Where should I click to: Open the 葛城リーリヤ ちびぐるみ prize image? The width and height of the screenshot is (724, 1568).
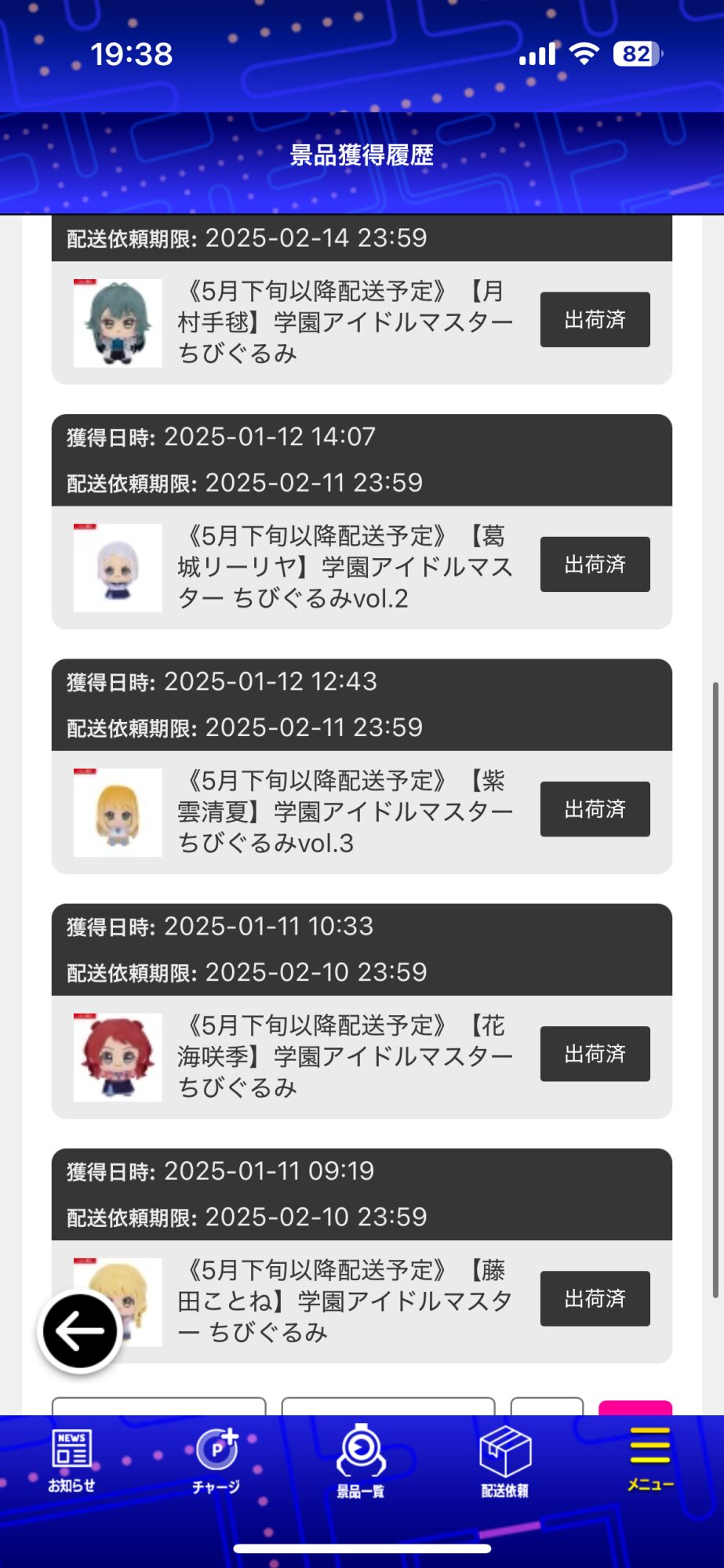point(118,568)
